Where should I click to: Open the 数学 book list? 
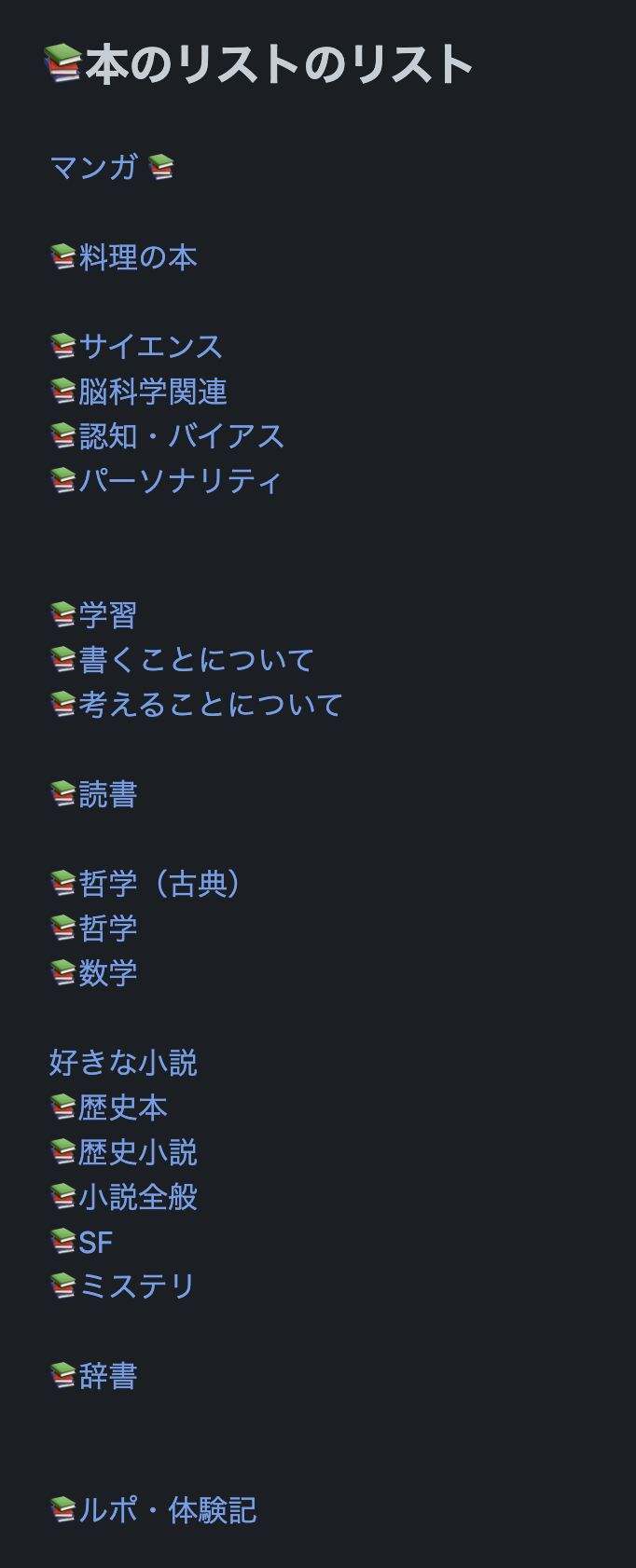coord(107,973)
